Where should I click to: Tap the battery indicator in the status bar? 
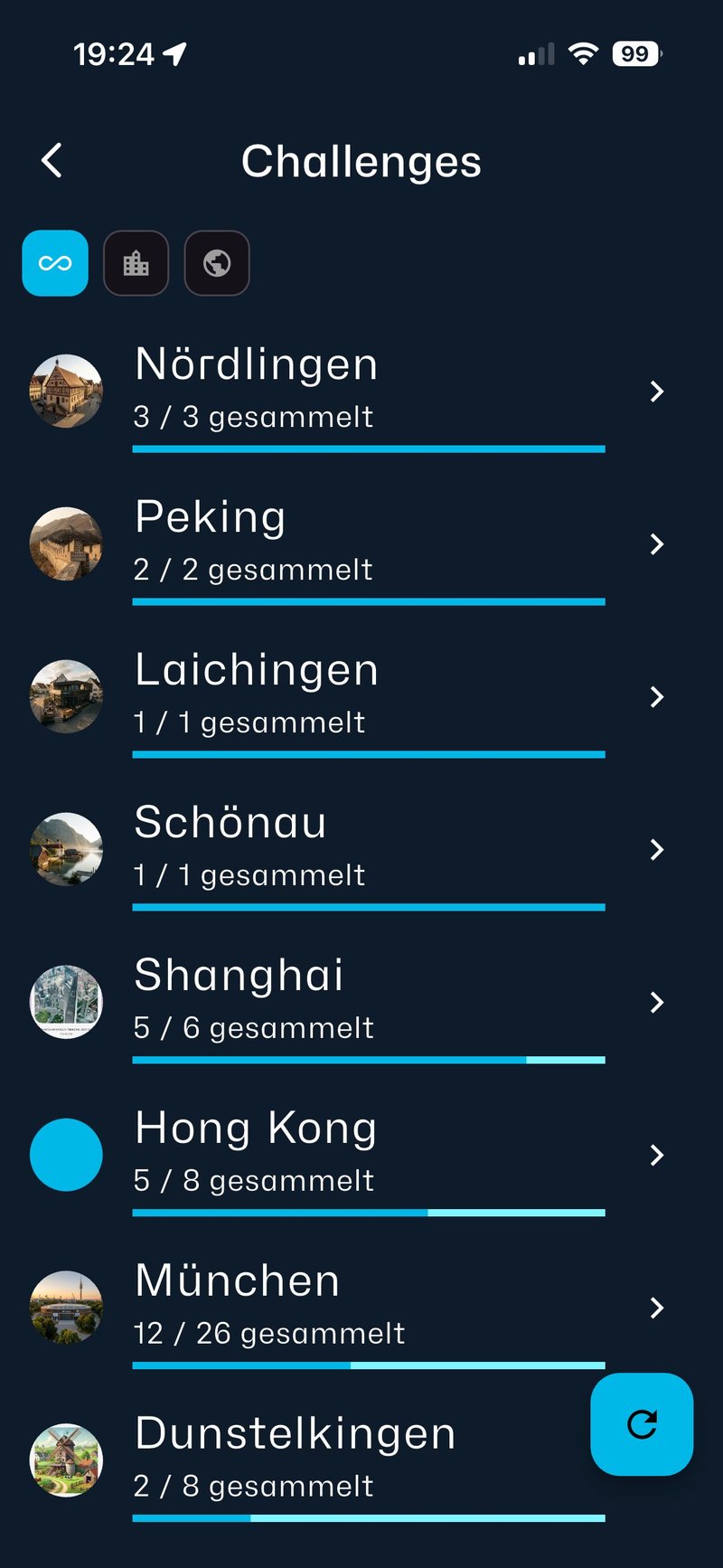click(x=635, y=54)
